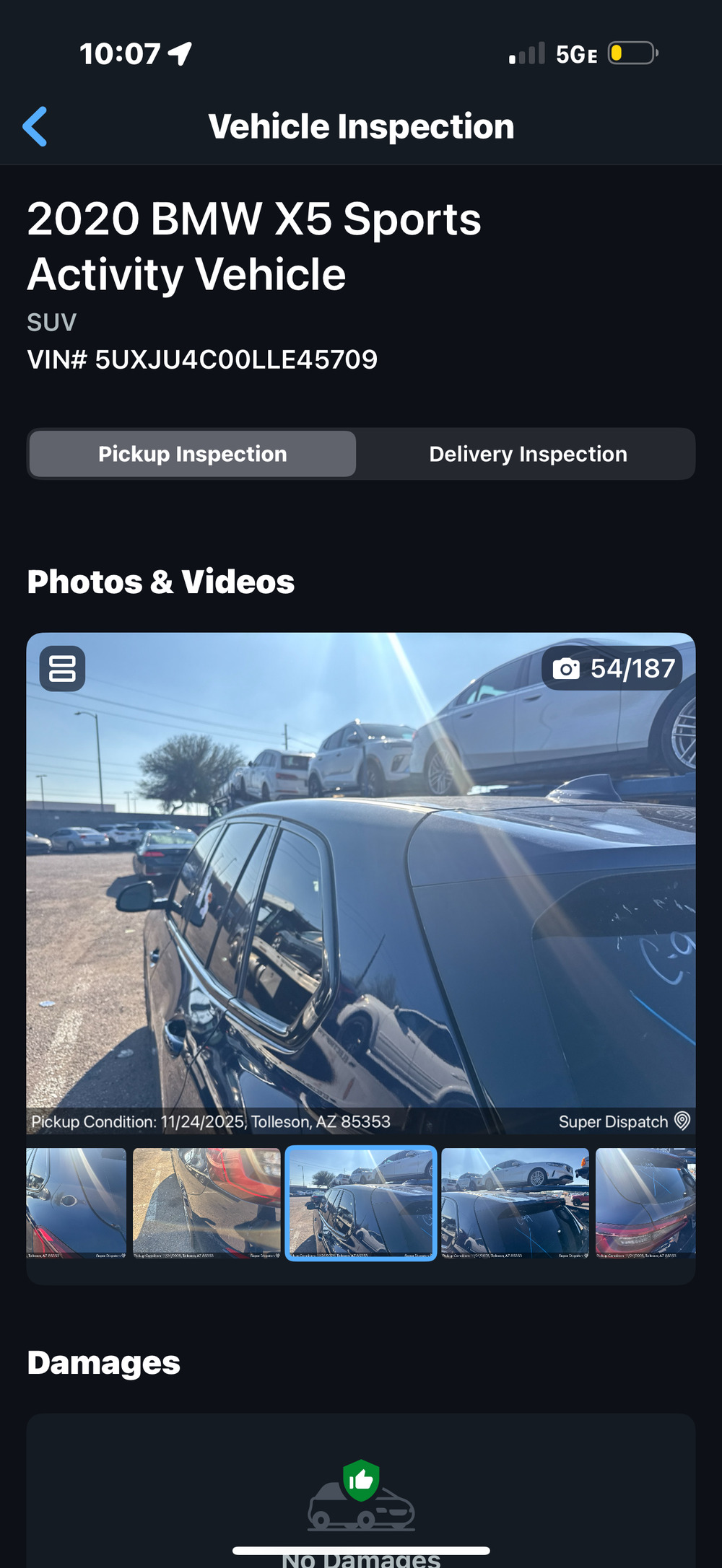Select the red taillight close-up thumbnail
The width and height of the screenshot is (722, 1568).
[x=206, y=1203]
